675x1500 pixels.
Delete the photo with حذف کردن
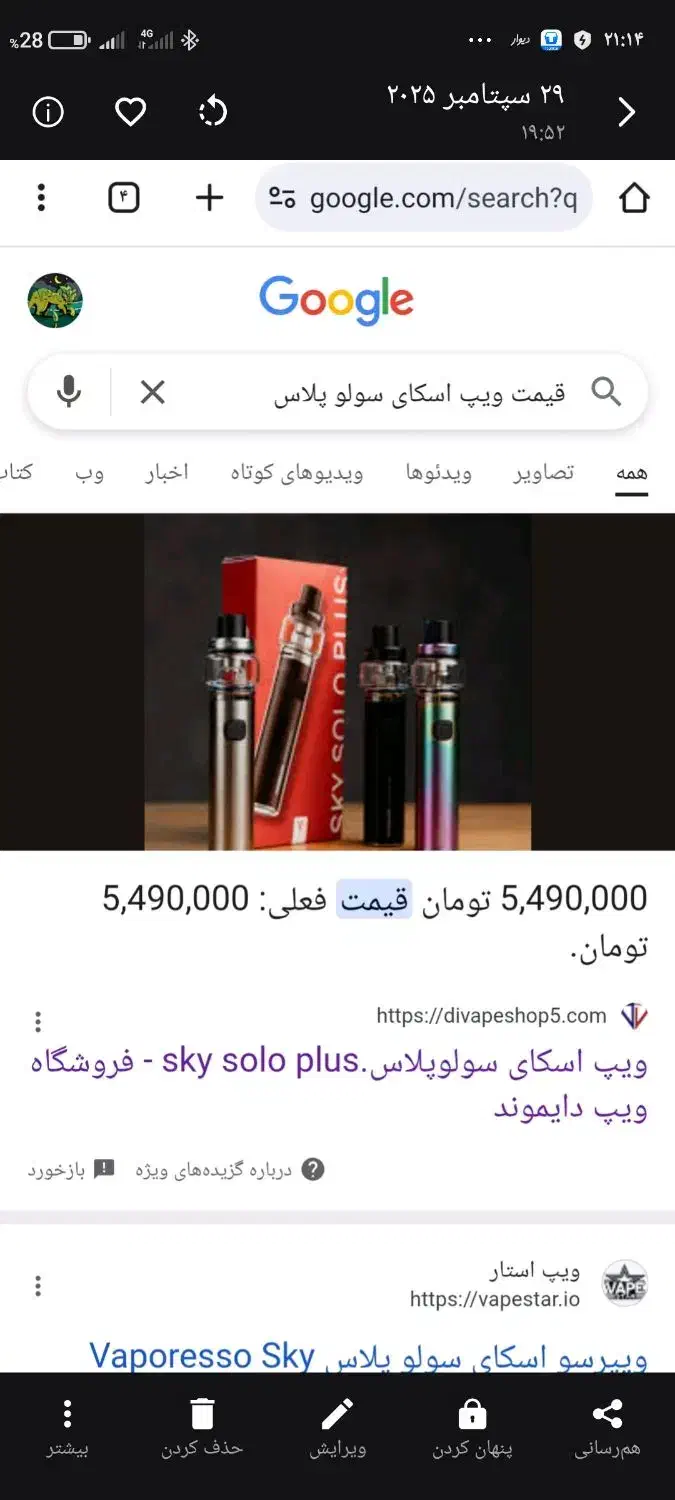202,1428
